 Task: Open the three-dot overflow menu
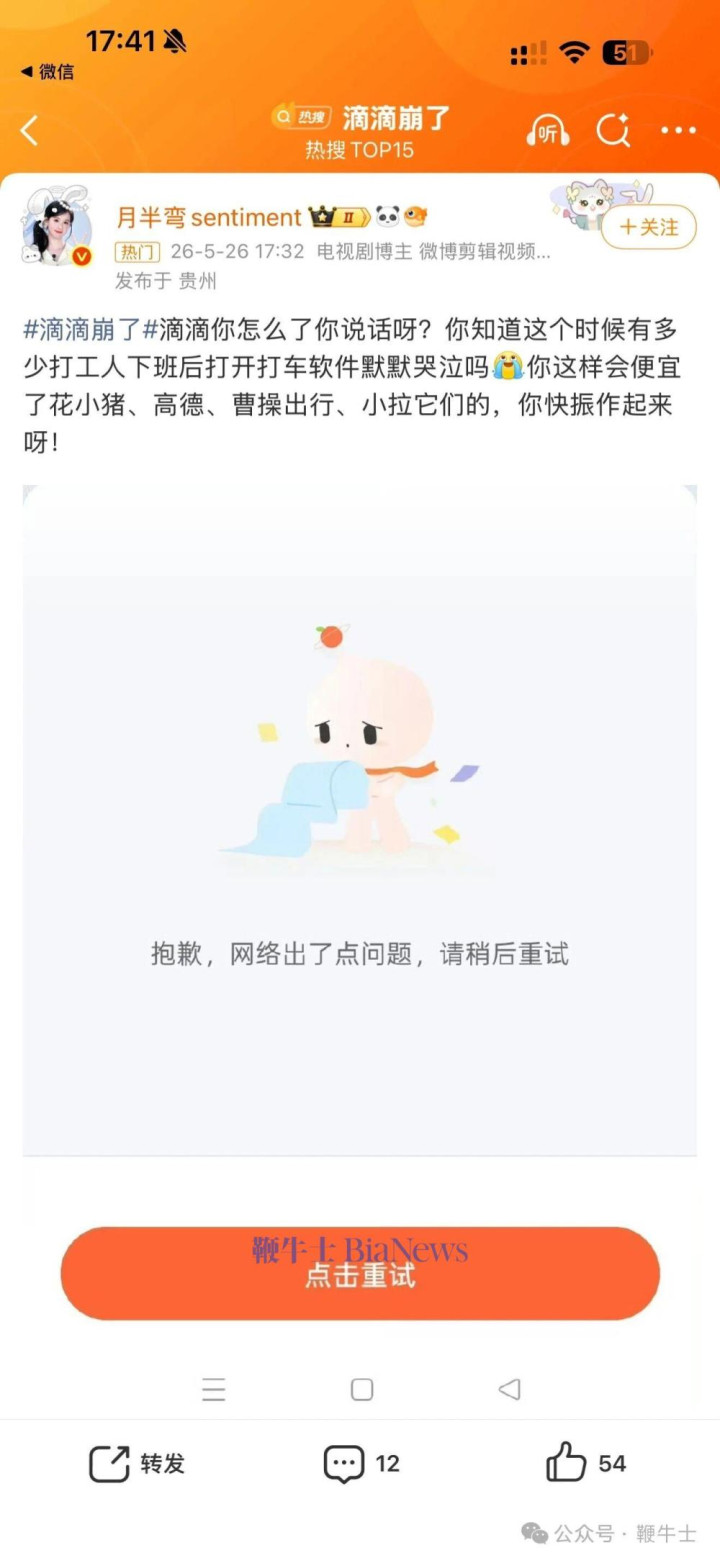pyautogui.click(x=678, y=131)
